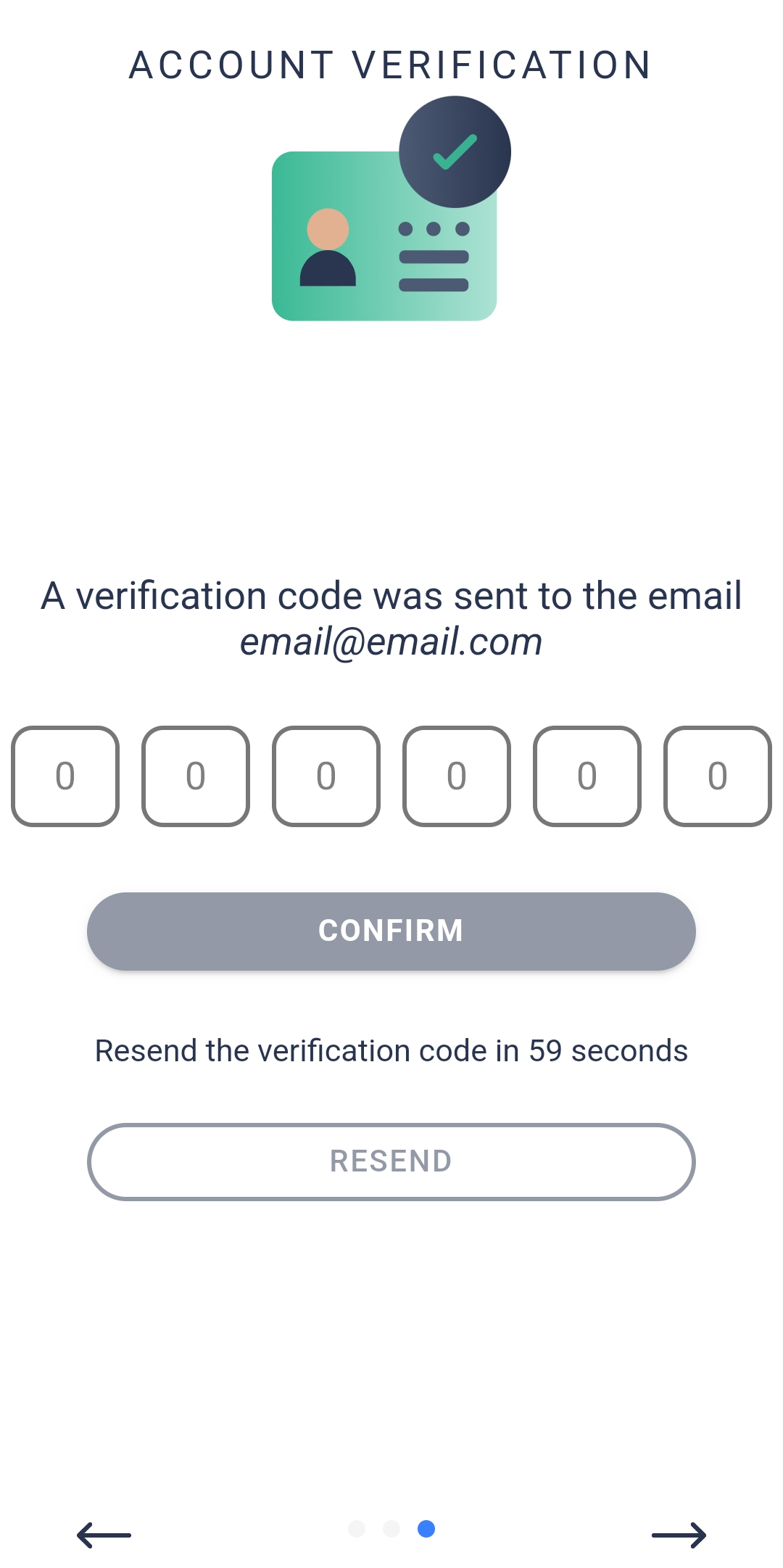Go forward with the right arrow
Screen dimensions: 783x1568
pyautogui.click(x=679, y=1535)
